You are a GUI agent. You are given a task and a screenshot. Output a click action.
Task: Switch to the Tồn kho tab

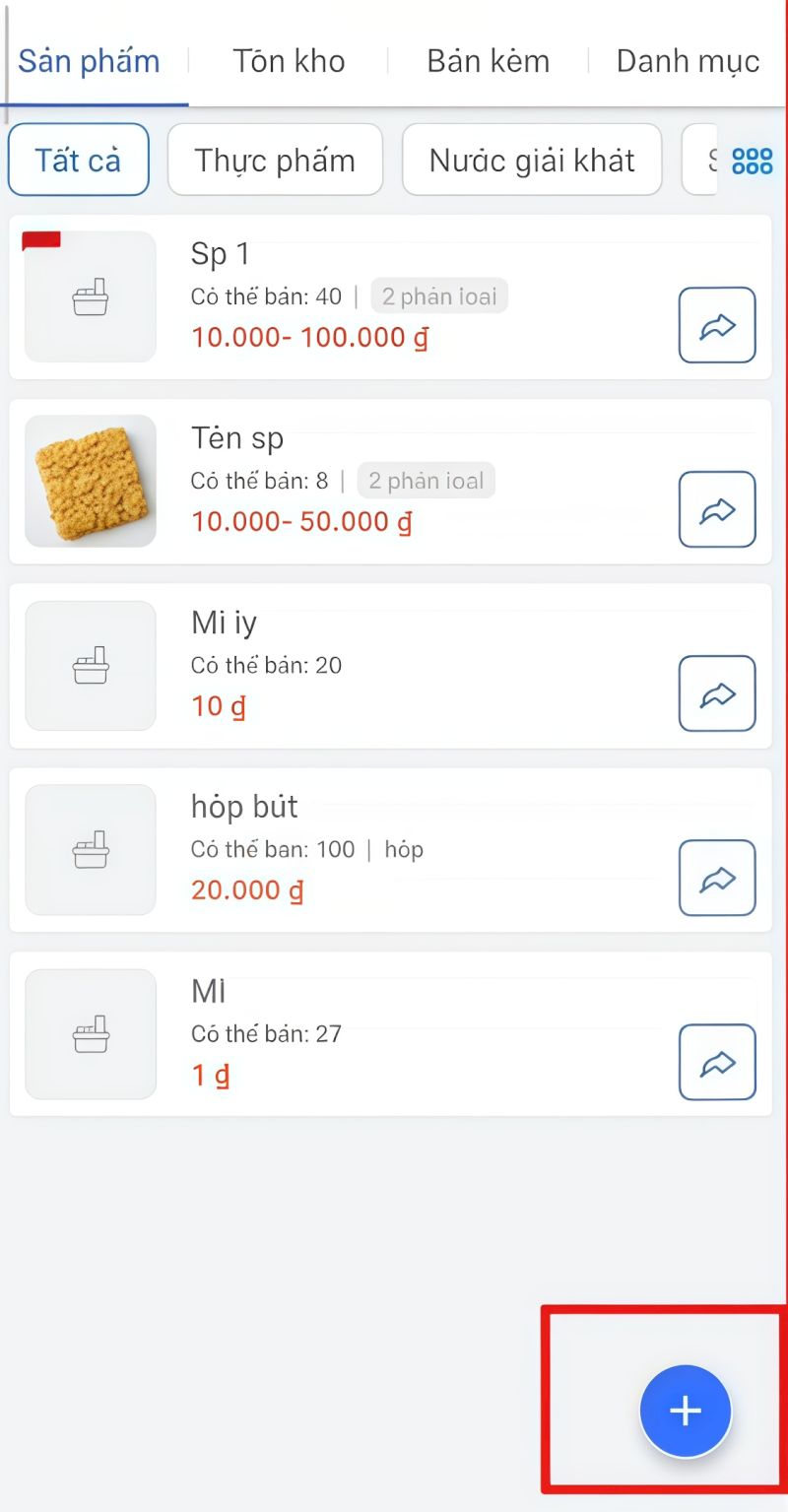tap(289, 60)
